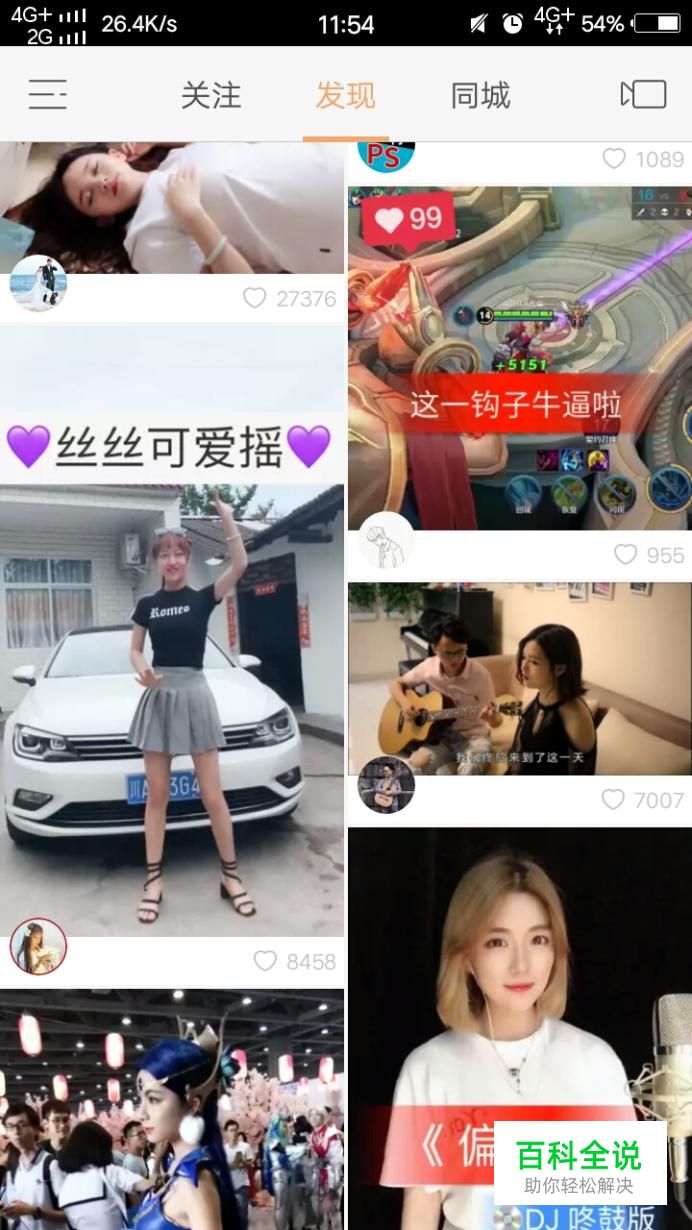Like the video with 955 hearts
The height and width of the screenshot is (1230, 692).
(x=625, y=554)
